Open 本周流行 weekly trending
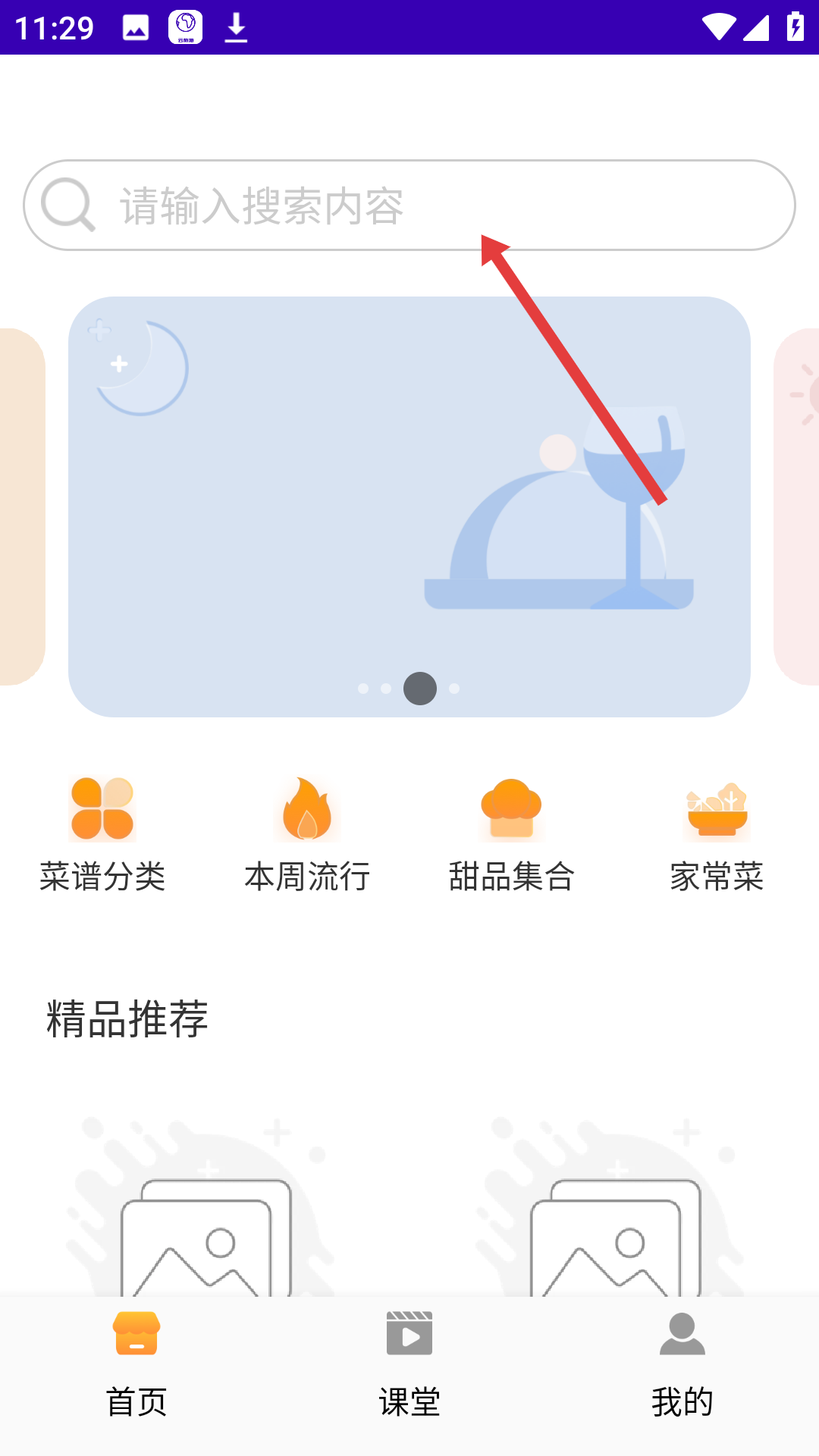This screenshot has height=1456, width=819. coord(307,834)
